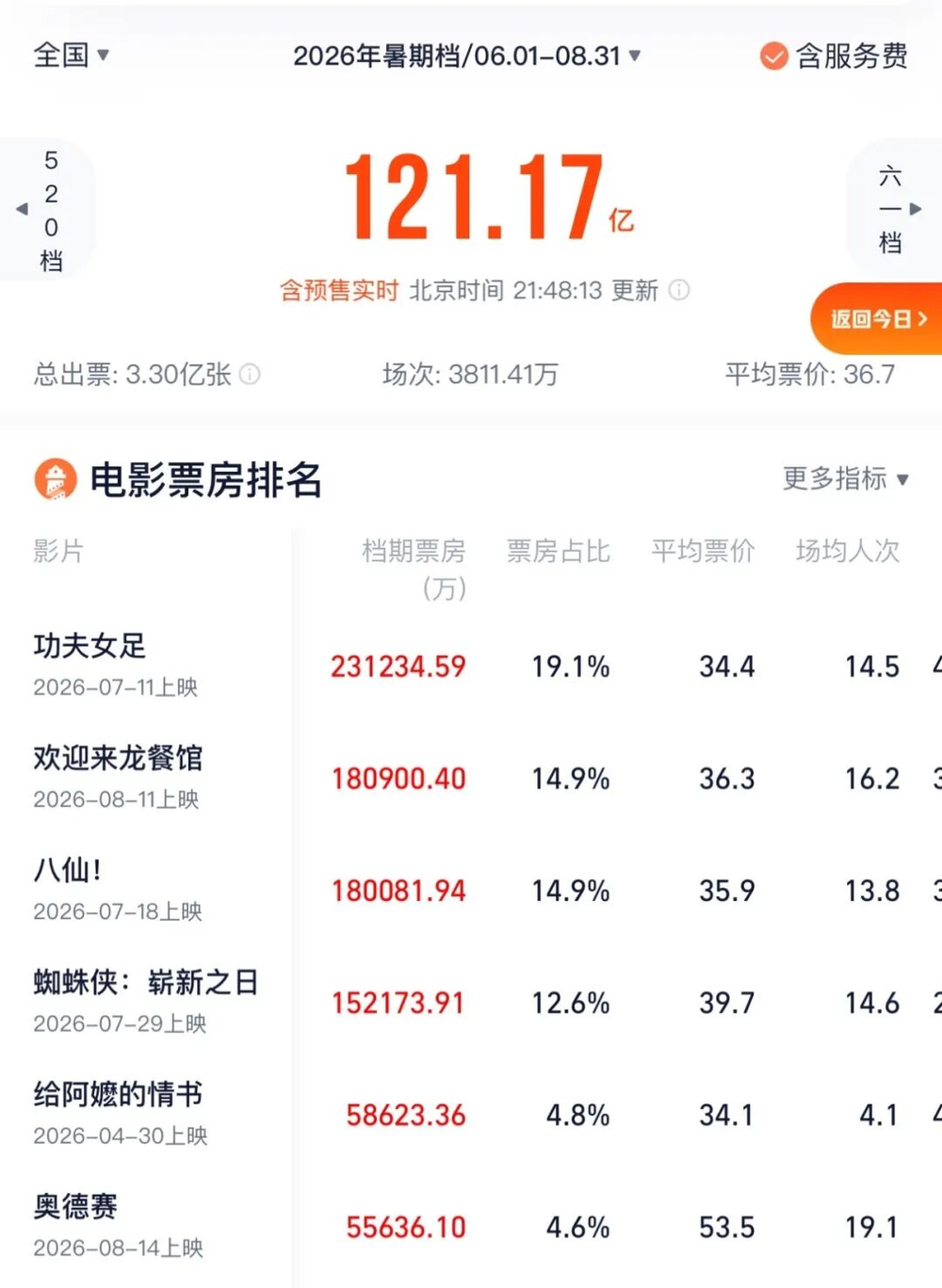
Task: Go to next 六一档 period
Action: (x=894, y=209)
